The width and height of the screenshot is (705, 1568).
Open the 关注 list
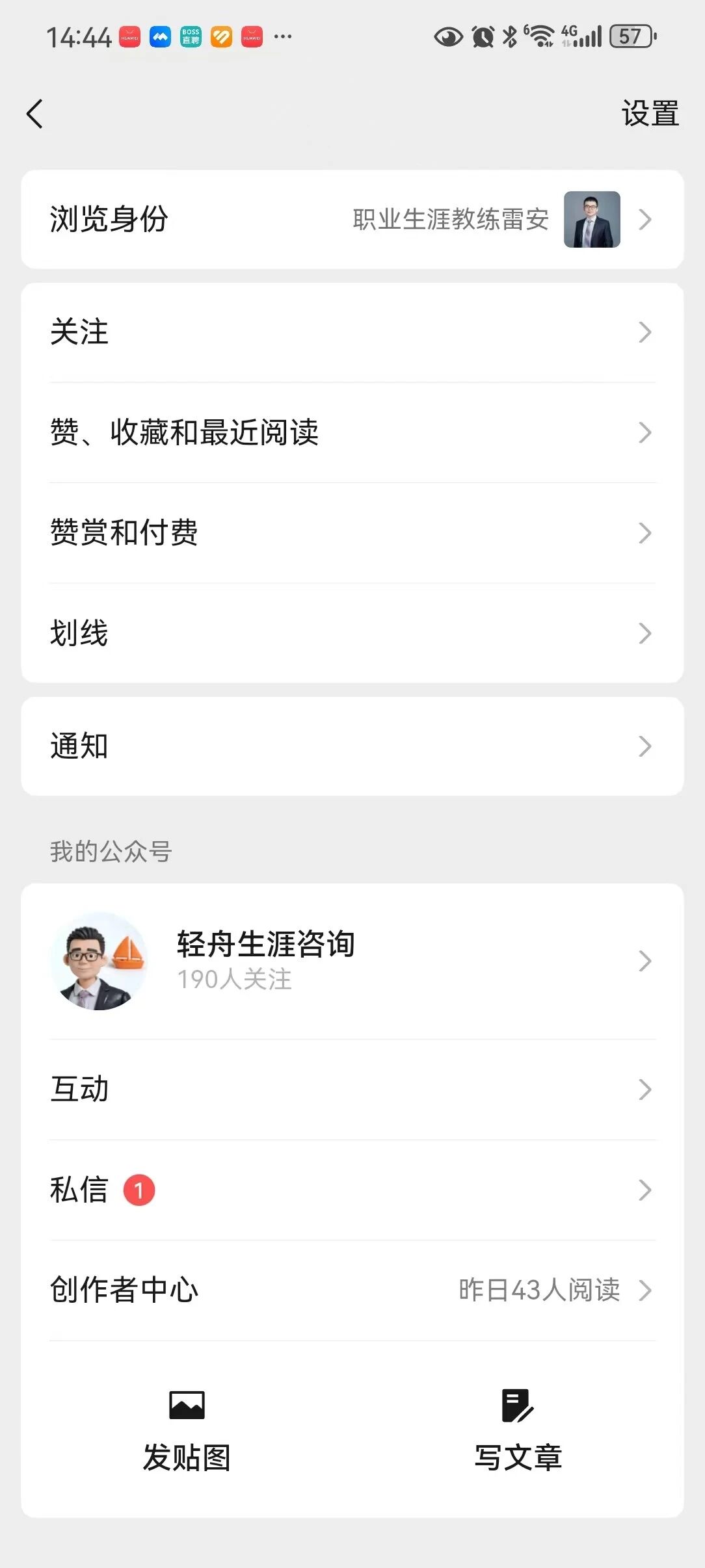click(352, 332)
